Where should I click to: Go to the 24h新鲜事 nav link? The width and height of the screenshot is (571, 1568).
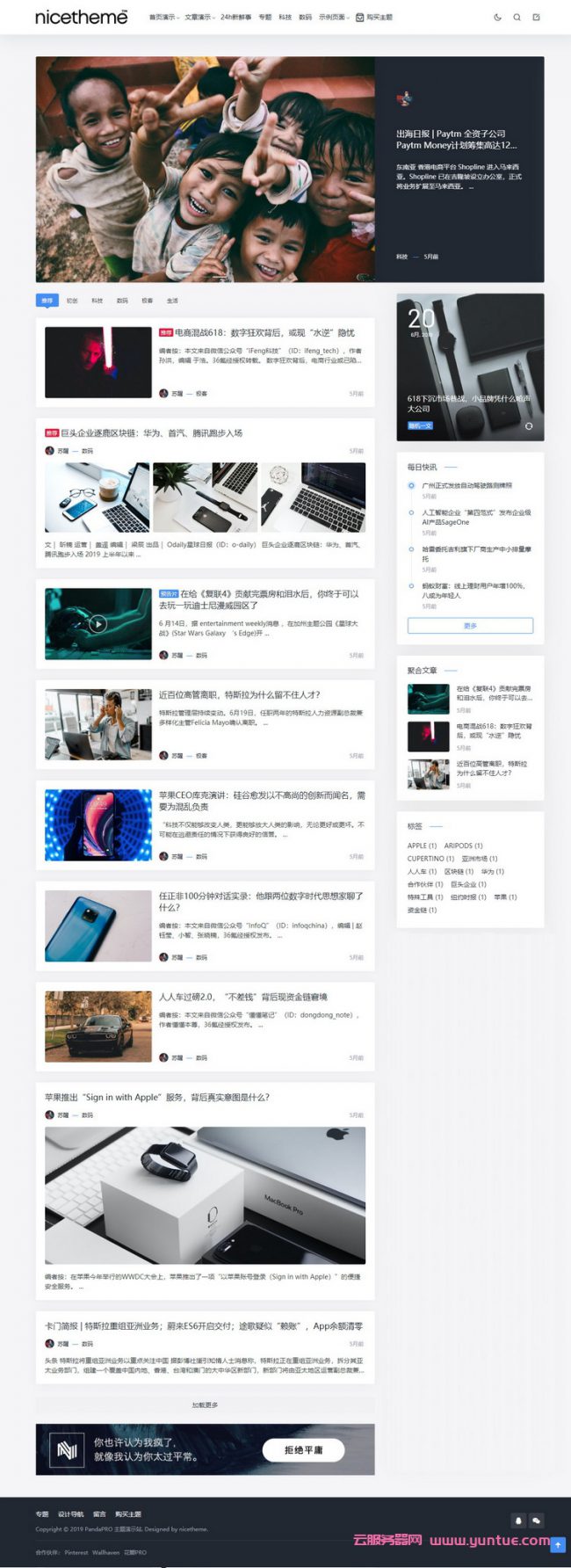(235, 17)
